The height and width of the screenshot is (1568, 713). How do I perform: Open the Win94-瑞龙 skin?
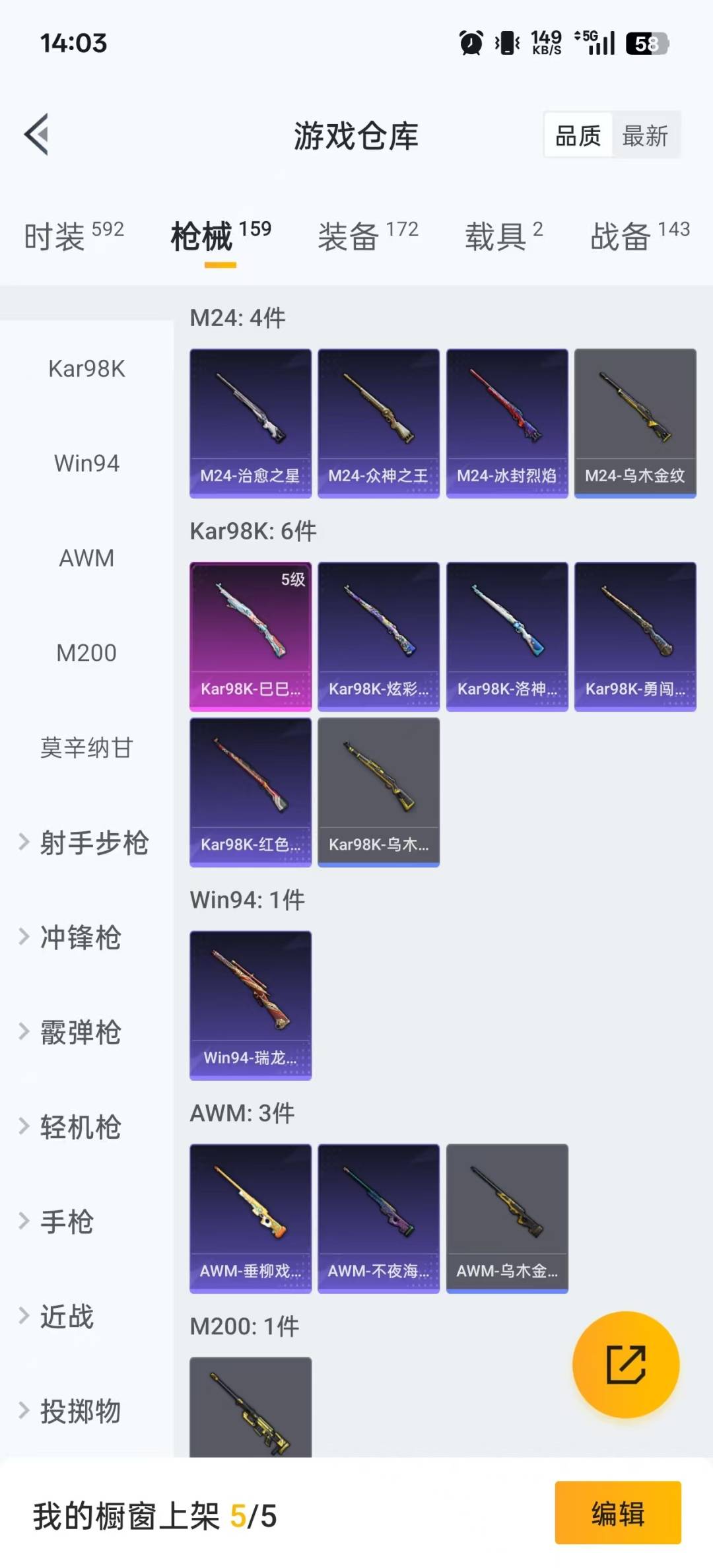click(250, 1005)
